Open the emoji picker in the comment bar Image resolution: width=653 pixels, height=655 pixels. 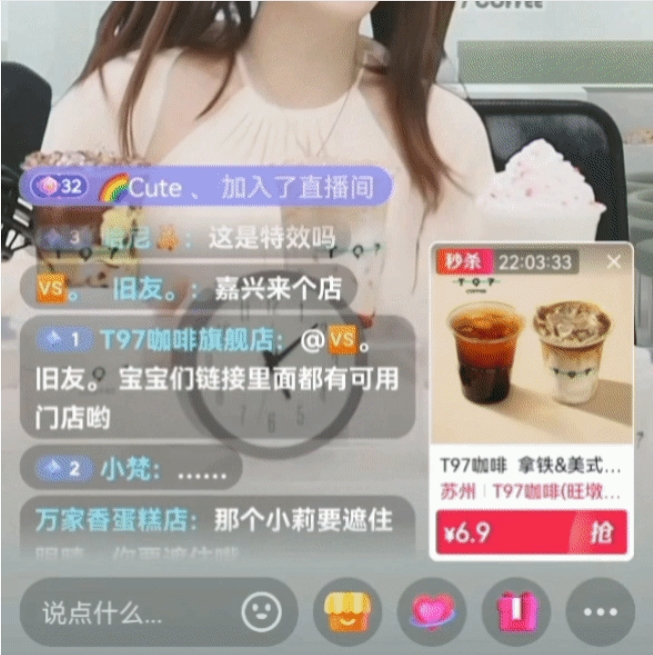(x=261, y=612)
